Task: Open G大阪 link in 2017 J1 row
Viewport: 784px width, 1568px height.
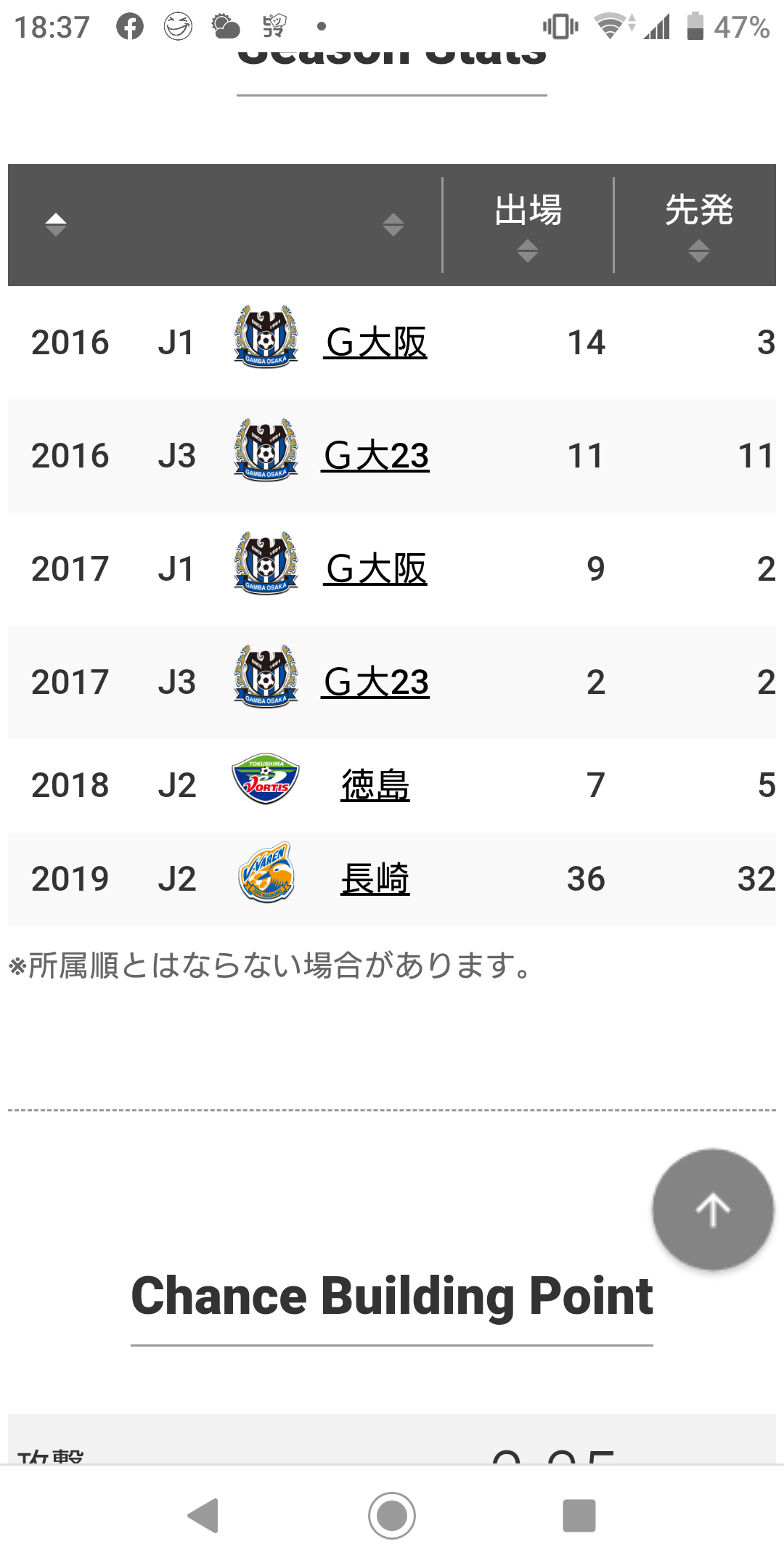Action: (375, 569)
